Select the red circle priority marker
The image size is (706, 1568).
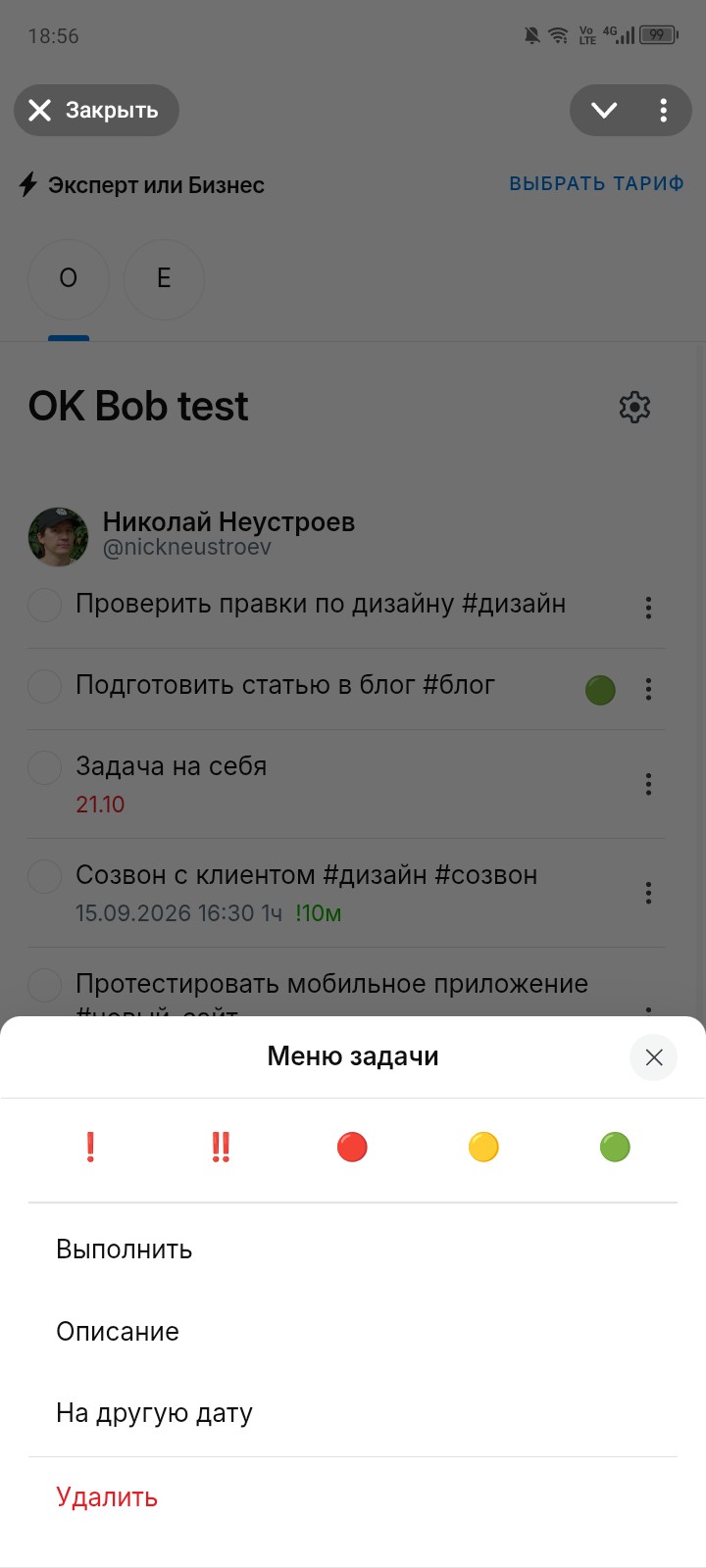(x=352, y=1148)
